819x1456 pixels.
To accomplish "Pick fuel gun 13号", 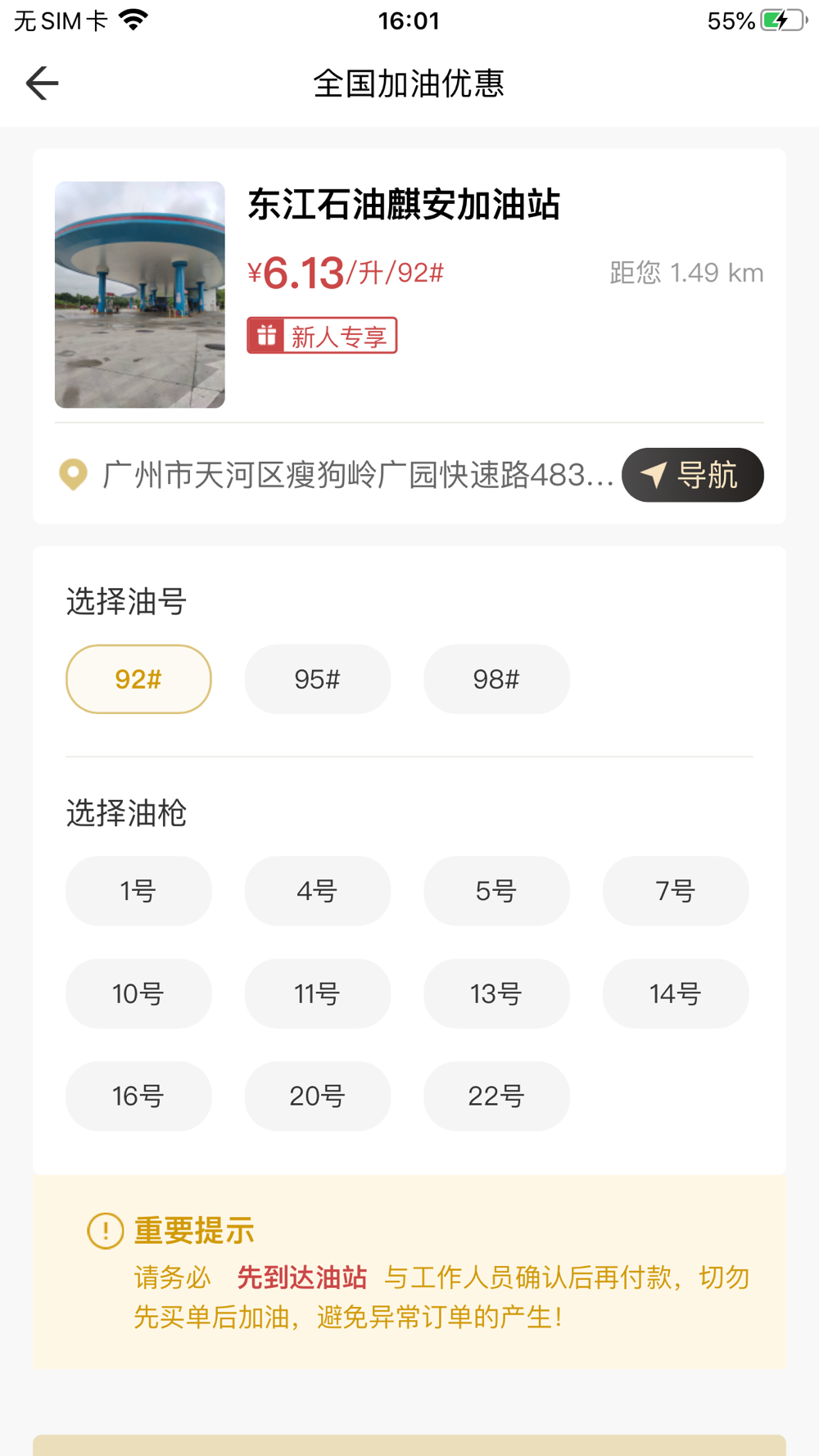I will pyautogui.click(x=496, y=993).
